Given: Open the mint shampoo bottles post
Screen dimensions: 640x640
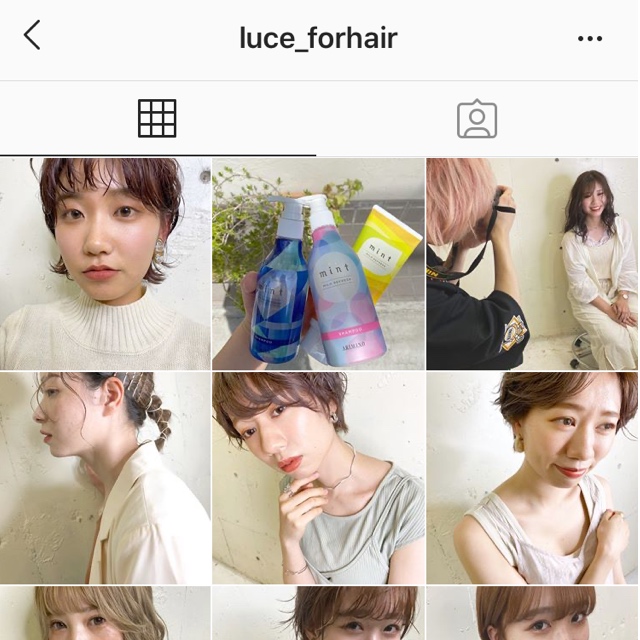Looking at the screenshot, I should pos(318,264).
